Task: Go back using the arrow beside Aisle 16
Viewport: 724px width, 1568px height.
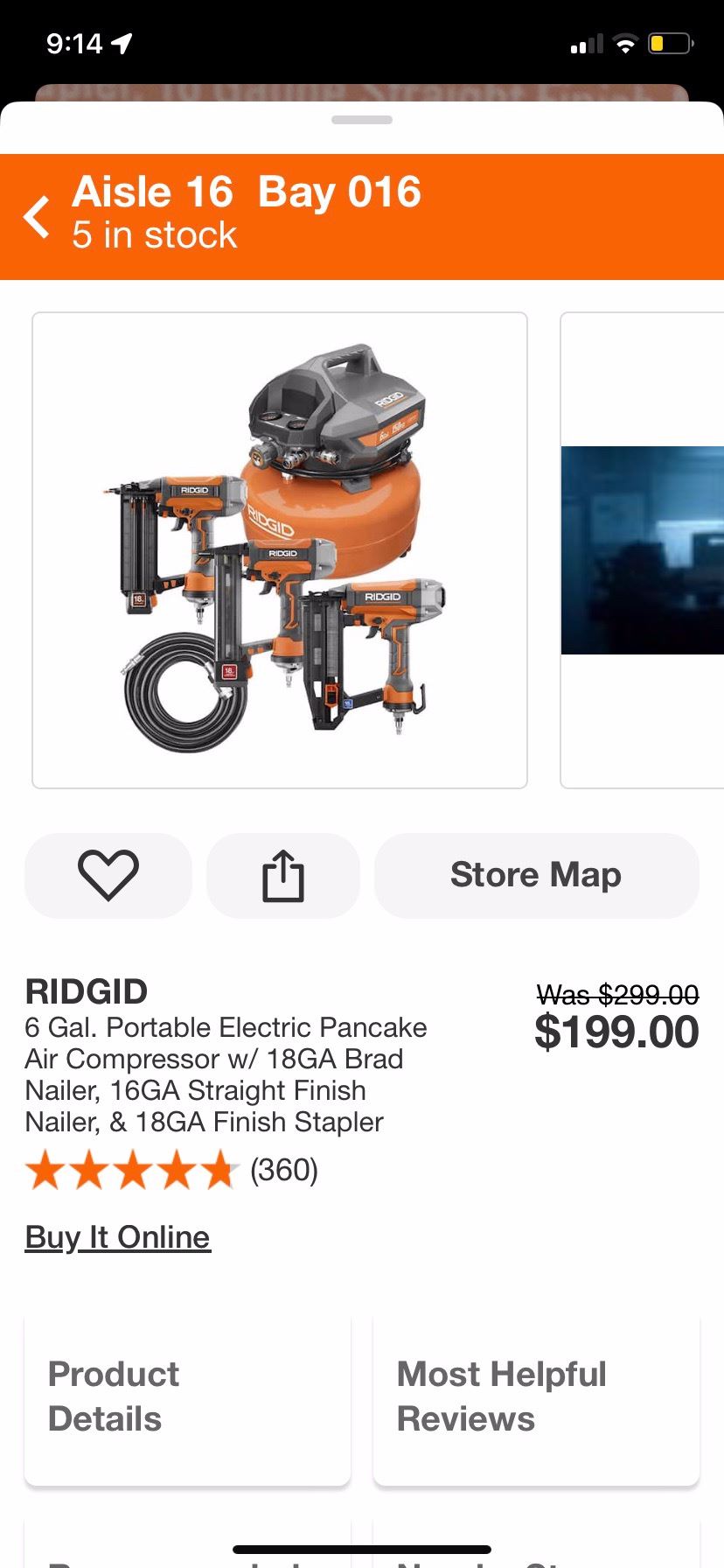Action: click(x=37, y=217)
